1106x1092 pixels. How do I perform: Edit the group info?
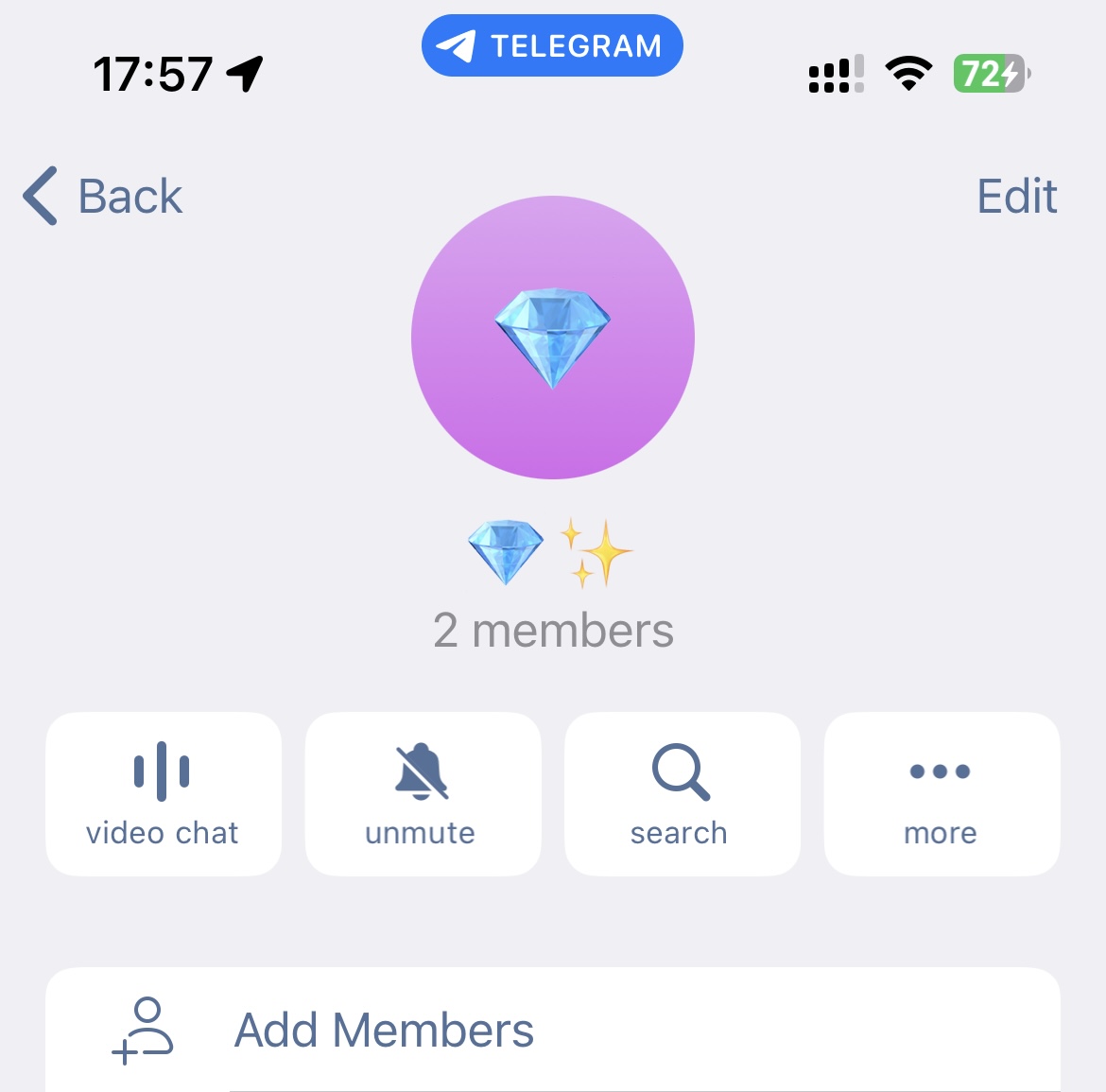1016,197
